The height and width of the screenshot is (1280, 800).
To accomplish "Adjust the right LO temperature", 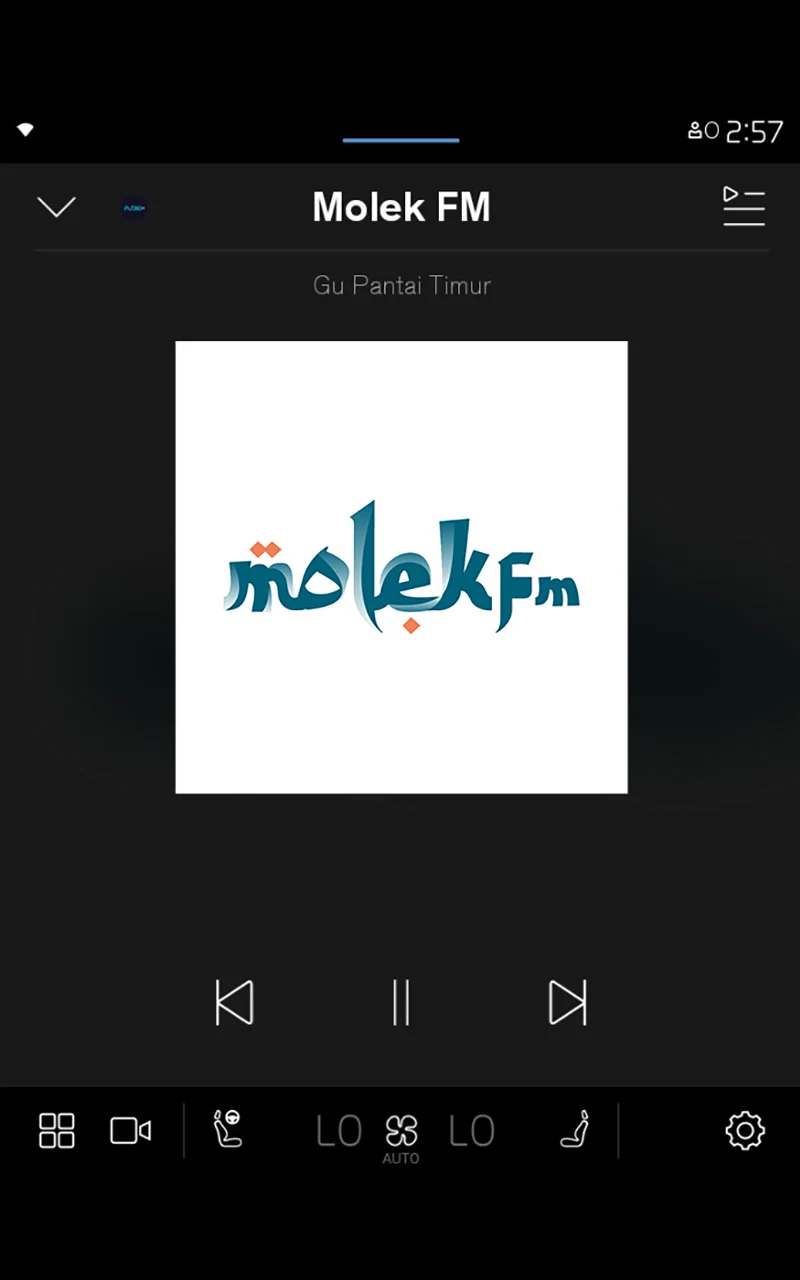I will coord(471,1131).
